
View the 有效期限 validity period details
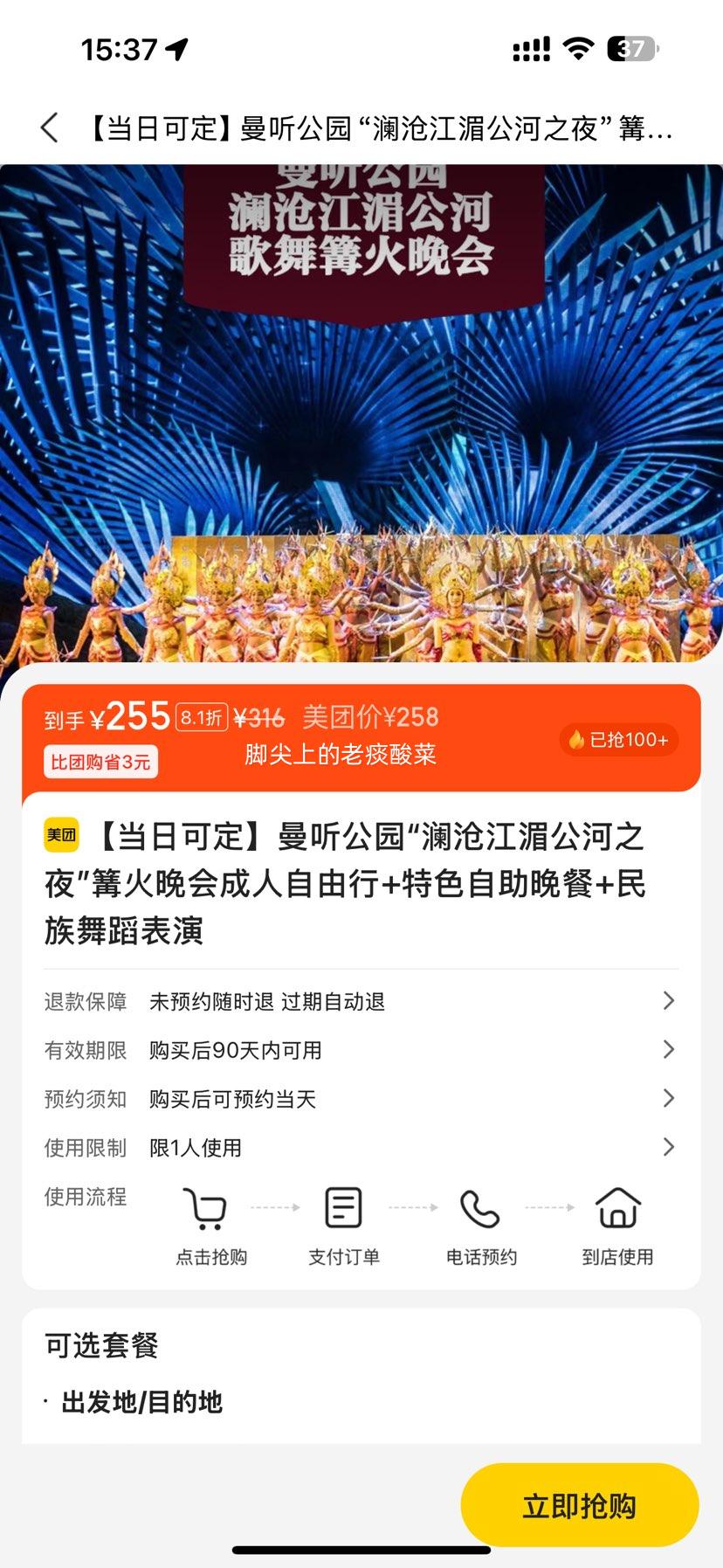[x=361, y=1050]
